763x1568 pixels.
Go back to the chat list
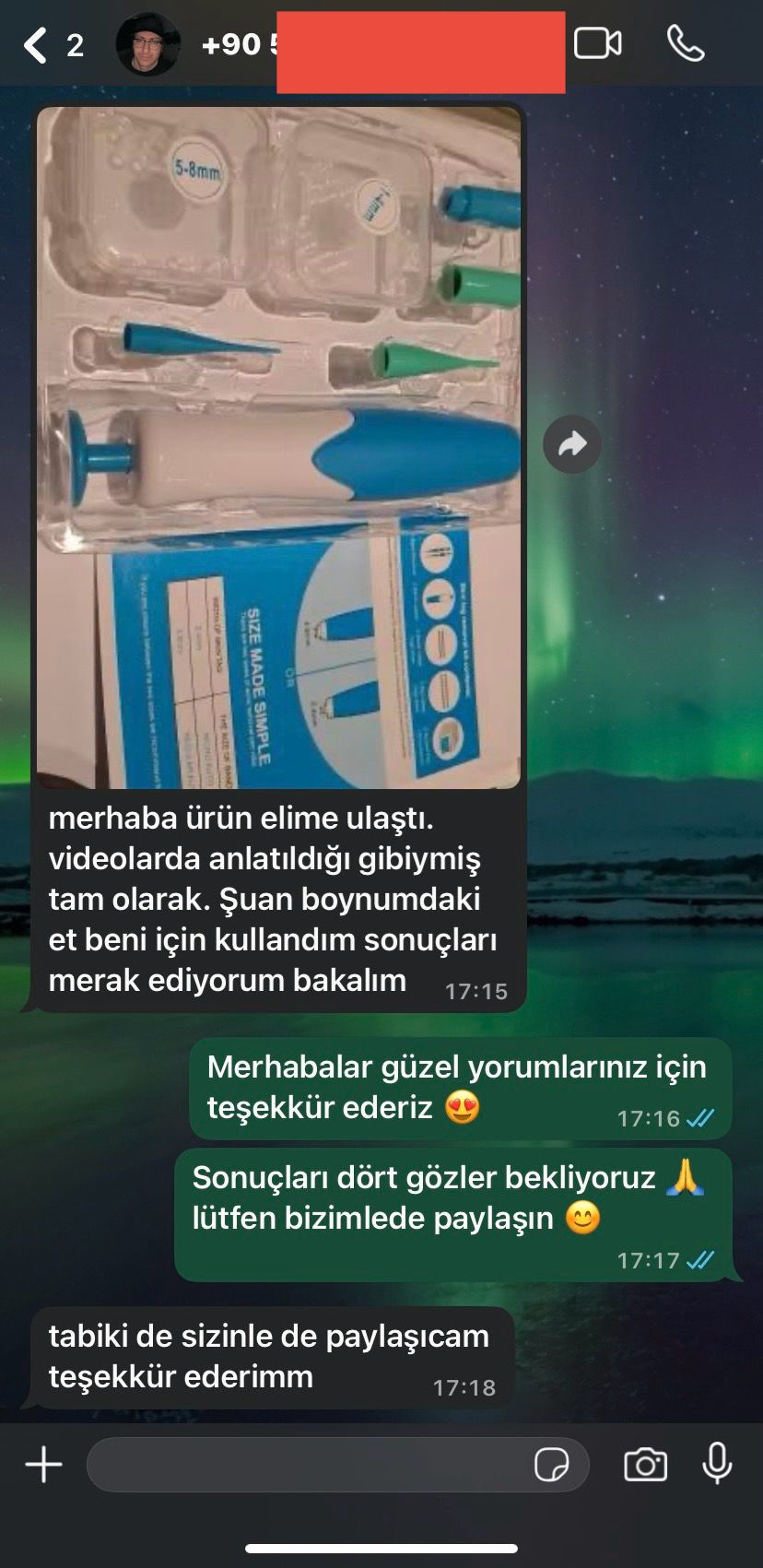point(37,44)
